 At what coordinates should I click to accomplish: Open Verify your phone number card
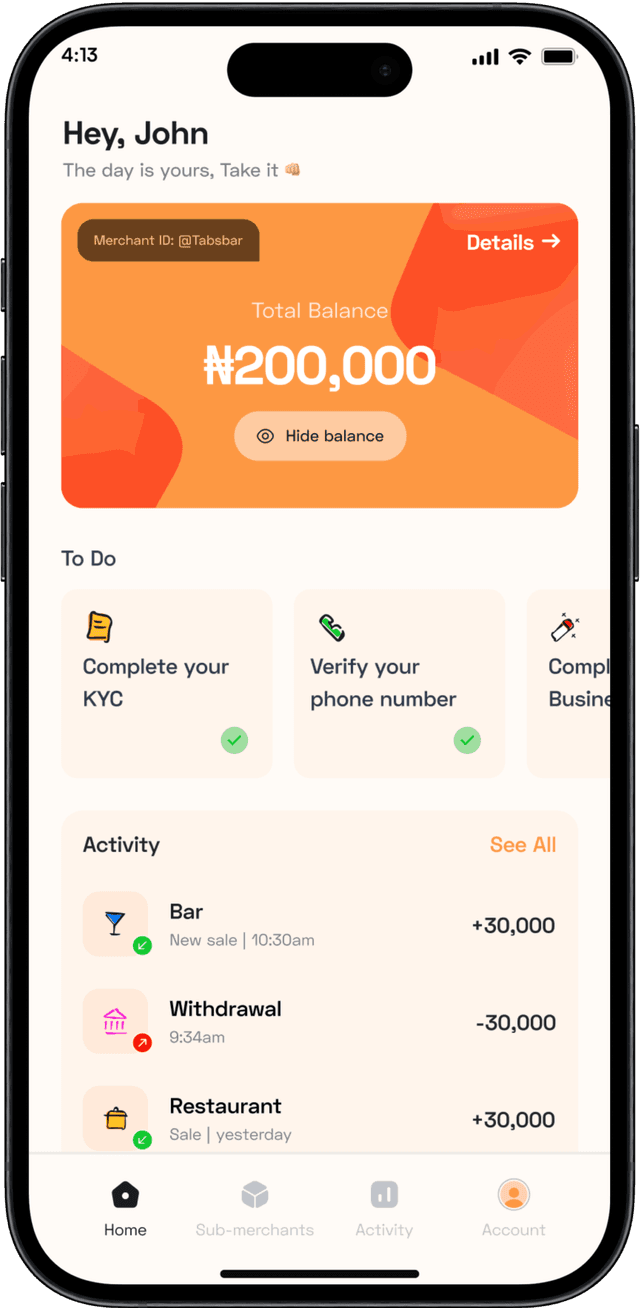click(x=399, y=683)
